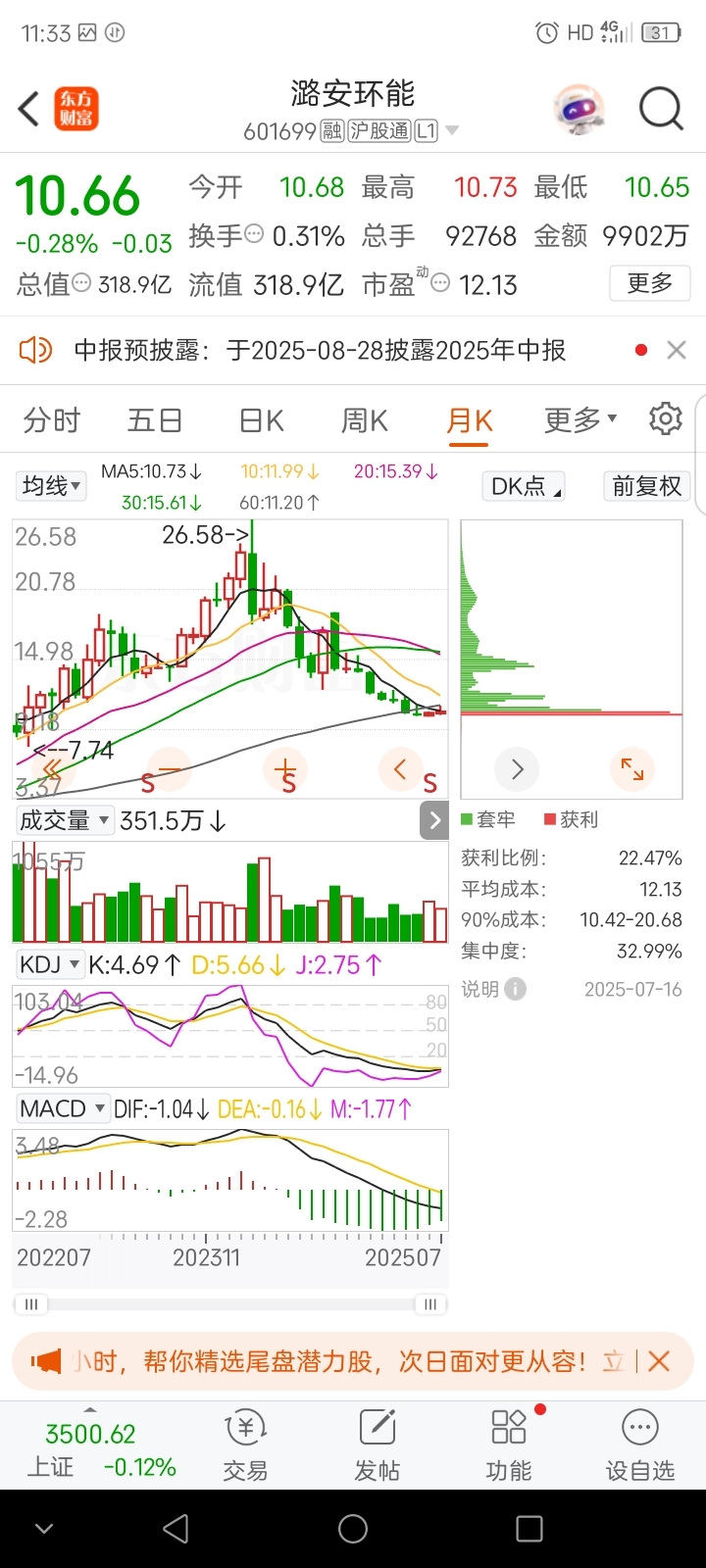Open the robot assistant avatar
Viewport: 706px width, 1568px height.
tap(580, 109)
